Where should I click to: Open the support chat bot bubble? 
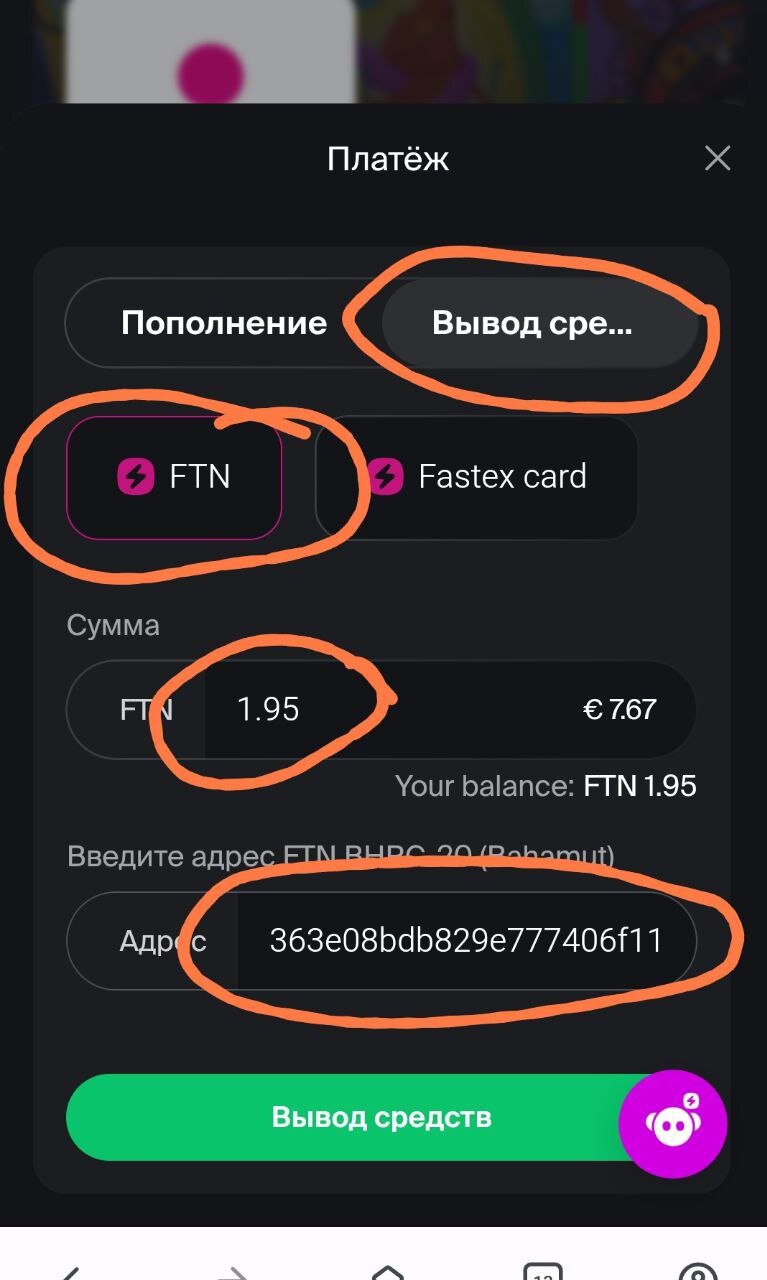[673, 1122]
